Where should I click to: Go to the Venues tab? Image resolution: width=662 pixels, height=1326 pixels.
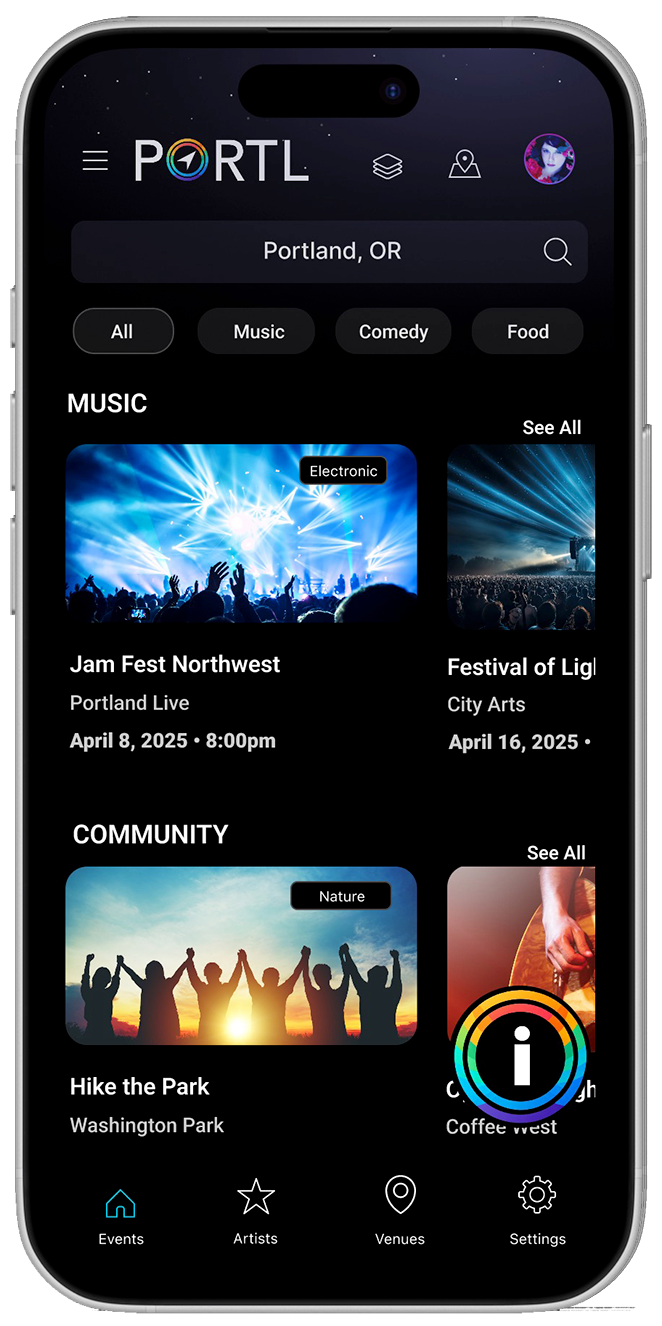click(400, 1212)
